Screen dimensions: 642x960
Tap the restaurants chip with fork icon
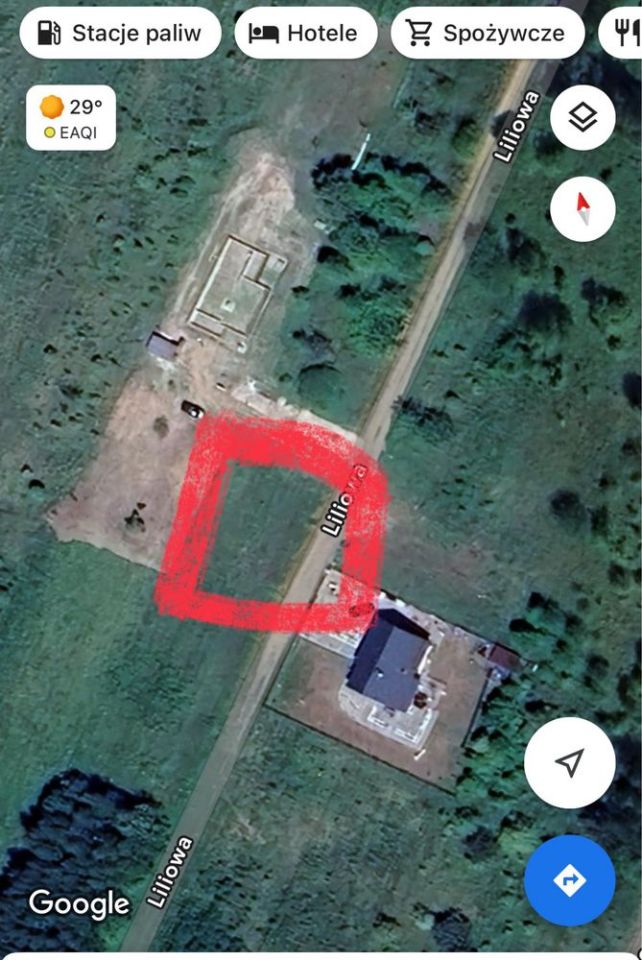pyautogui.click(x=624, y=33)
